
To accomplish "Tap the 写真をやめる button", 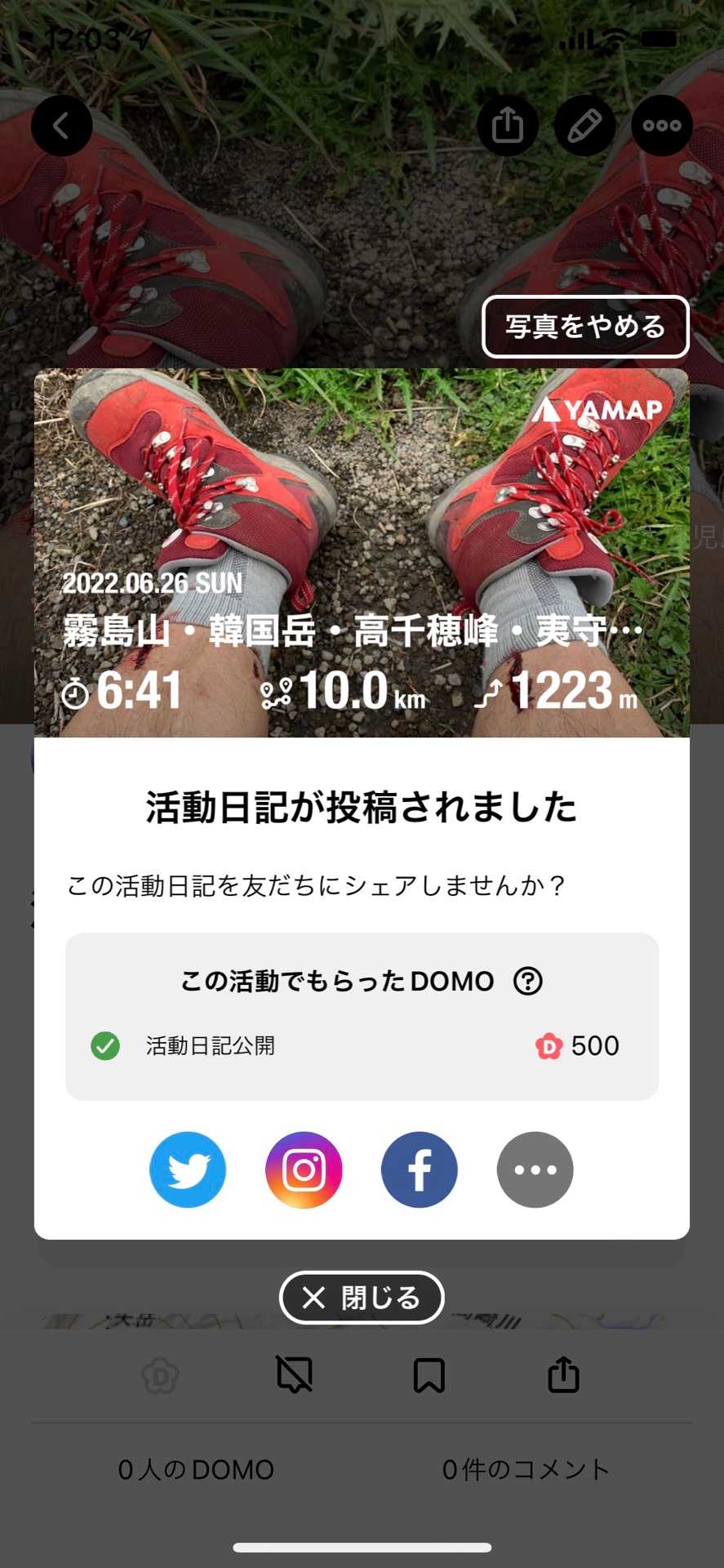I will tap(585, 327).
